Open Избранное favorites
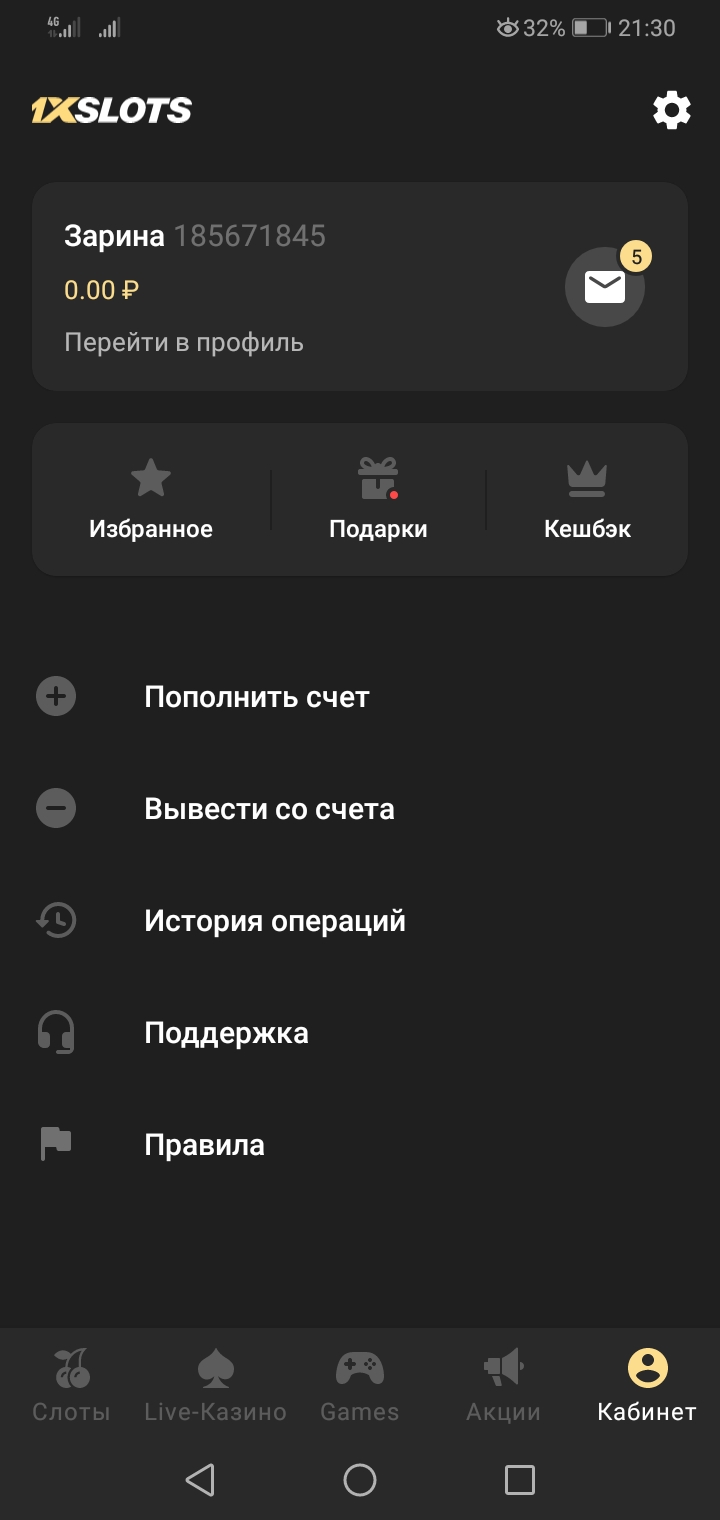This screenshot has width=720, height=1520. click(151, 499)
